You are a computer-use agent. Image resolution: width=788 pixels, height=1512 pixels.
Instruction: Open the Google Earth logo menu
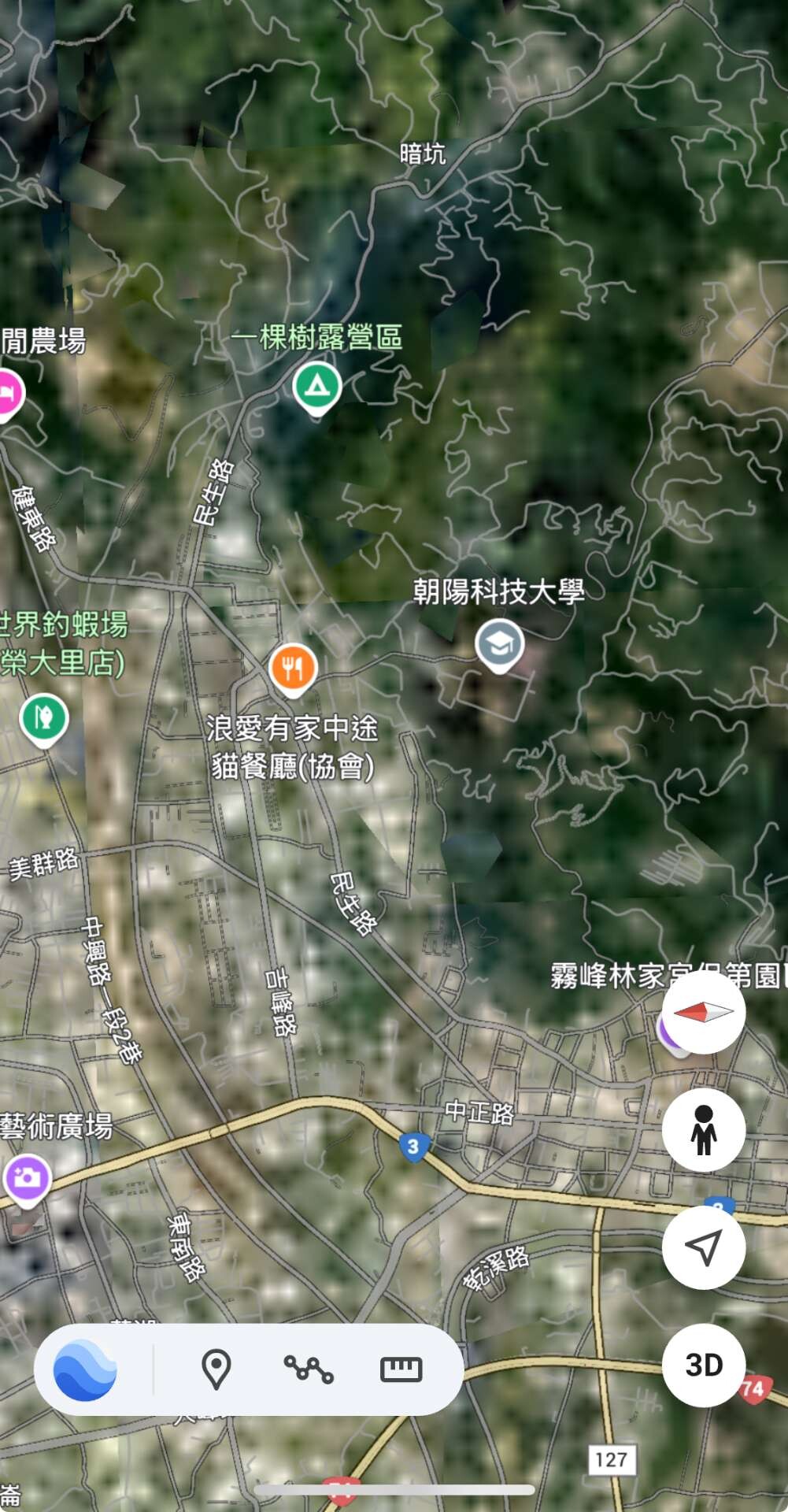coord(85,1369)
